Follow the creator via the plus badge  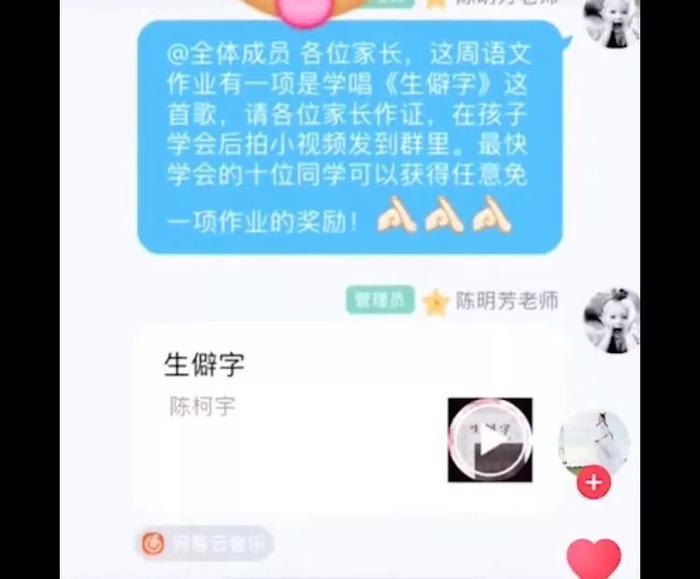pos(593,483)
